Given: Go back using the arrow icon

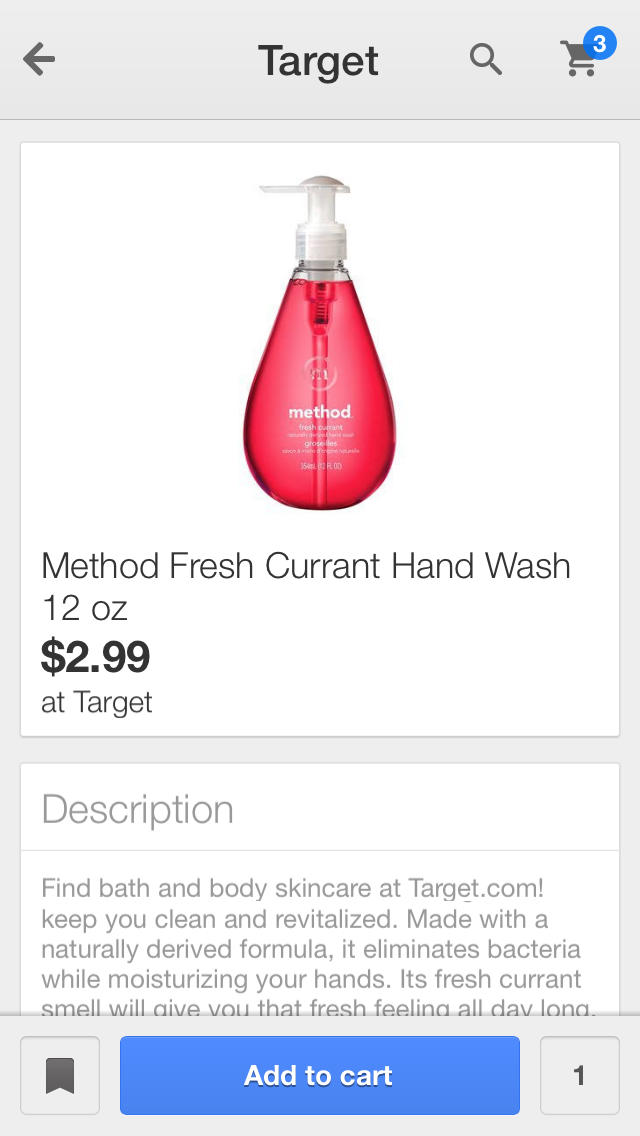Looking at the screenshot, I should (x=39, y=60).
